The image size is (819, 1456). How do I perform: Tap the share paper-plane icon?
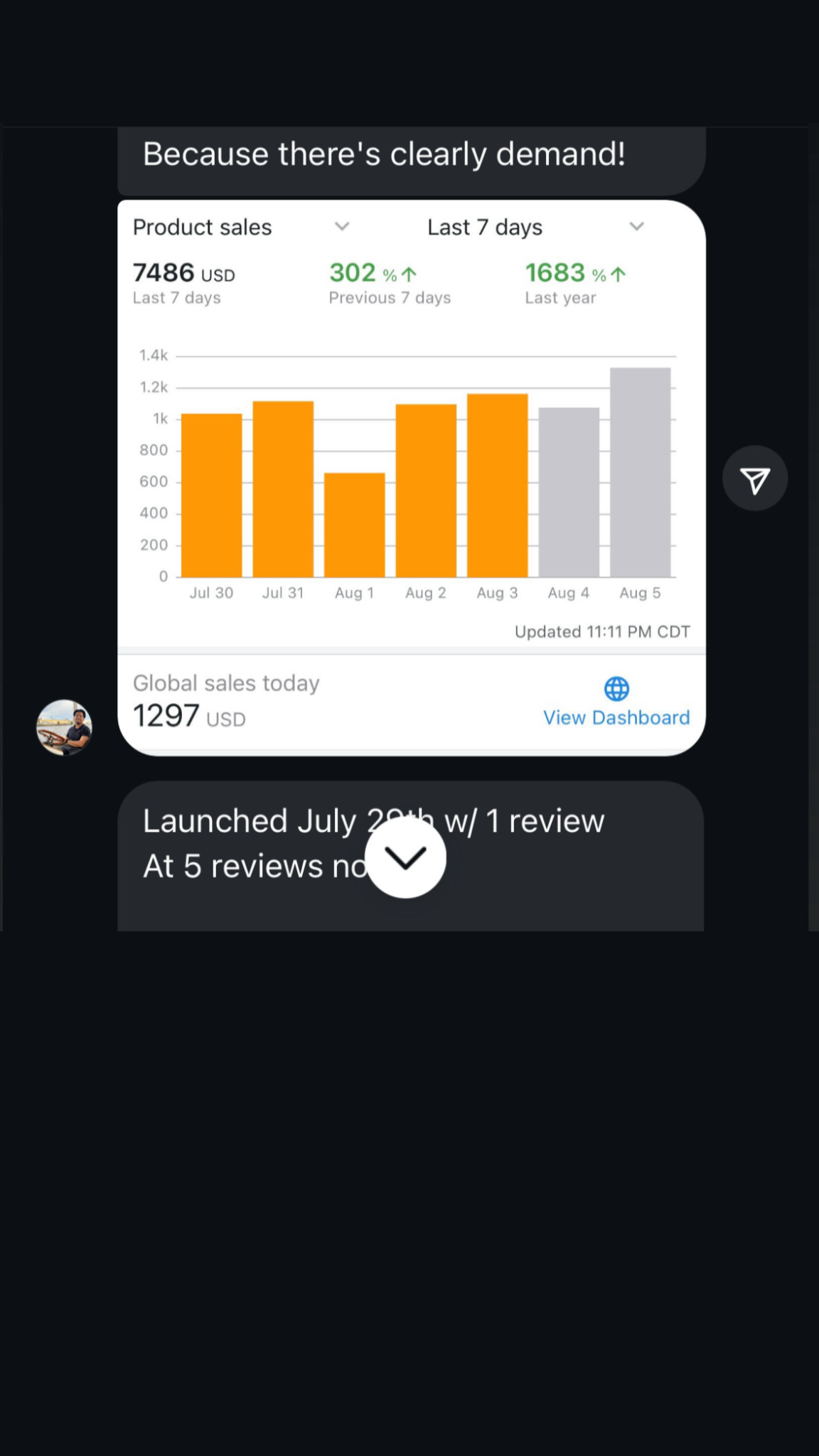click(x=755, y=478)
